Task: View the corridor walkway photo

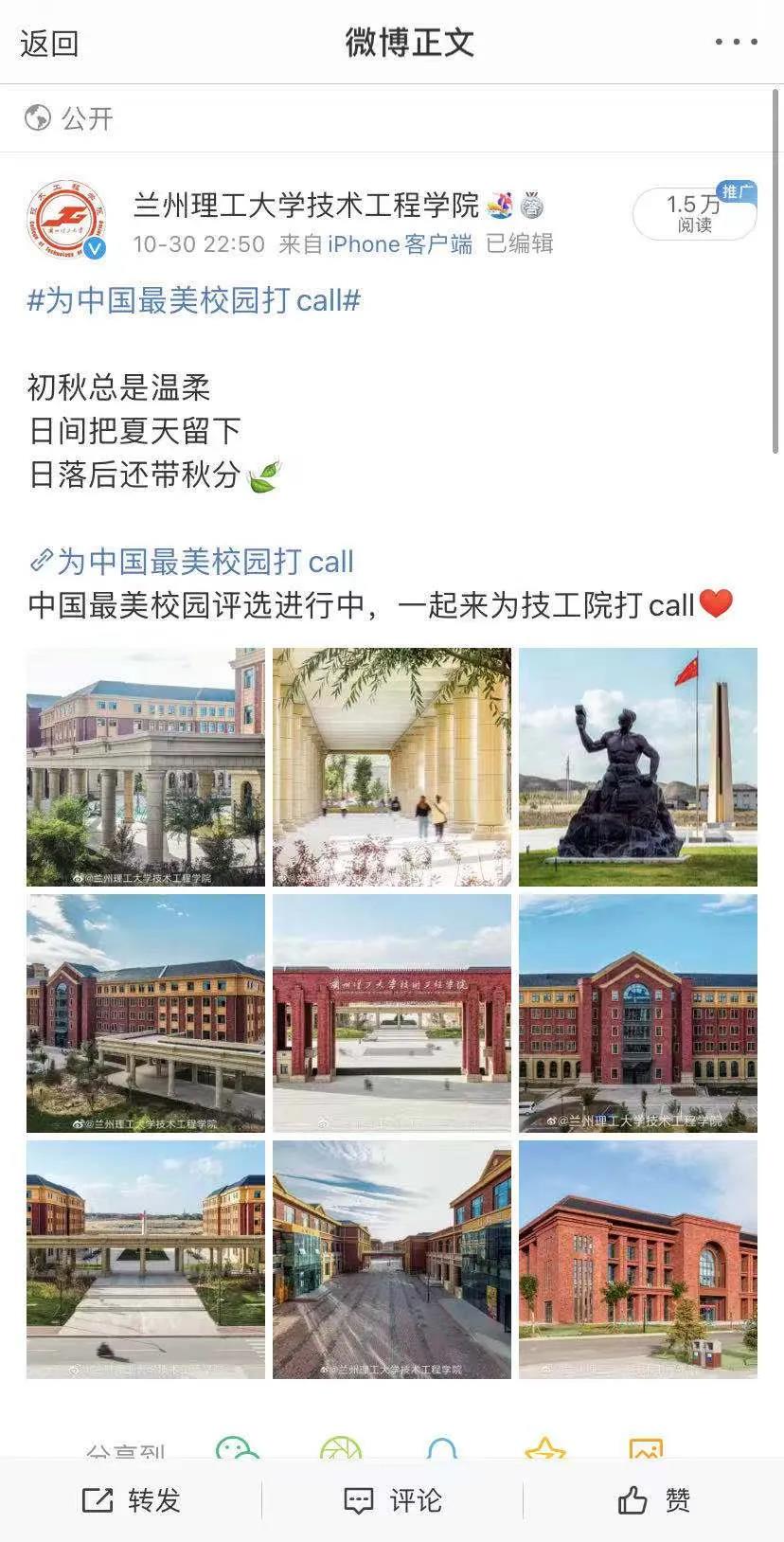Action: pyautogui.click(x=392, y=767)
